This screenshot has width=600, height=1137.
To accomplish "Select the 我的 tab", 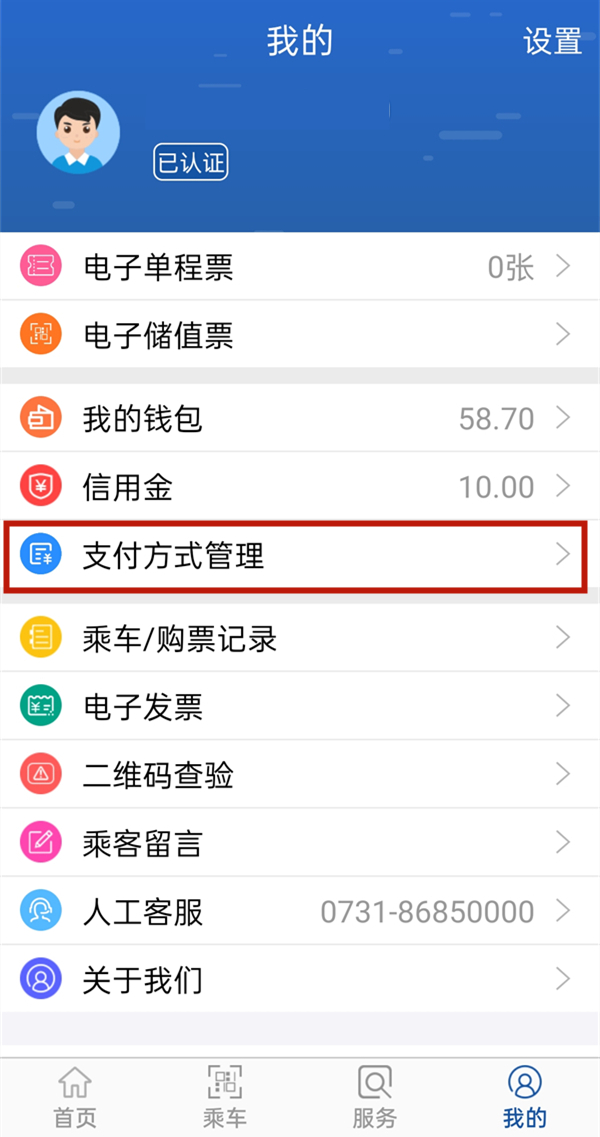I will pos(524,1096).
